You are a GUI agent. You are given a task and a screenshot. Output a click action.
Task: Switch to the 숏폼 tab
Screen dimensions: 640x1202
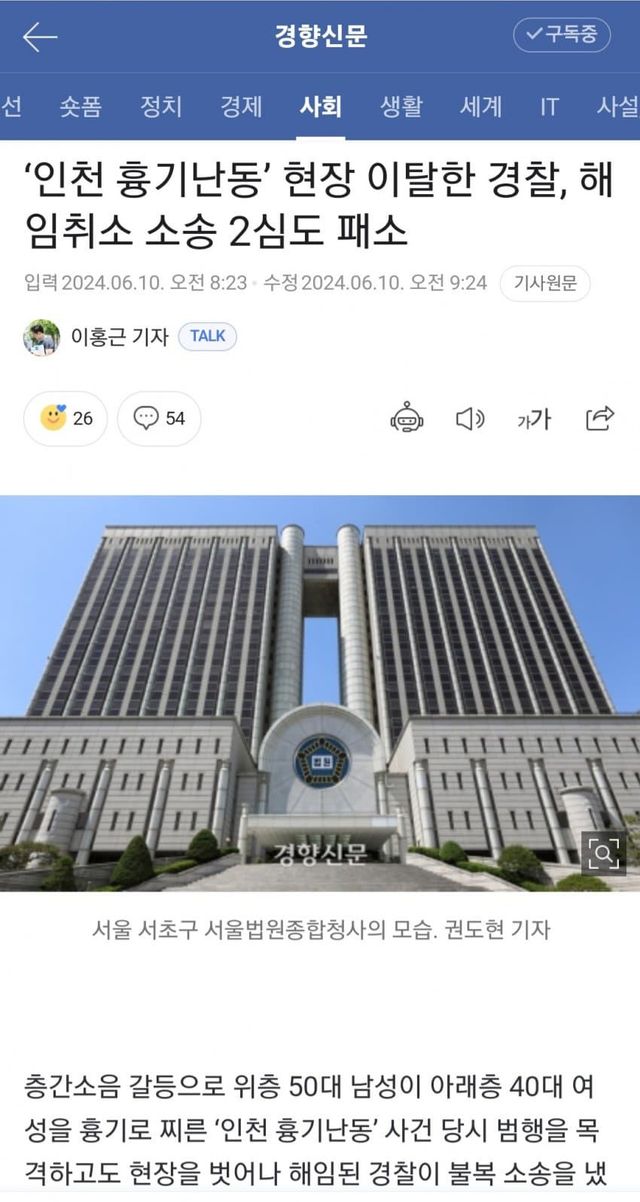pyautogui.click(x=80, y=107)
